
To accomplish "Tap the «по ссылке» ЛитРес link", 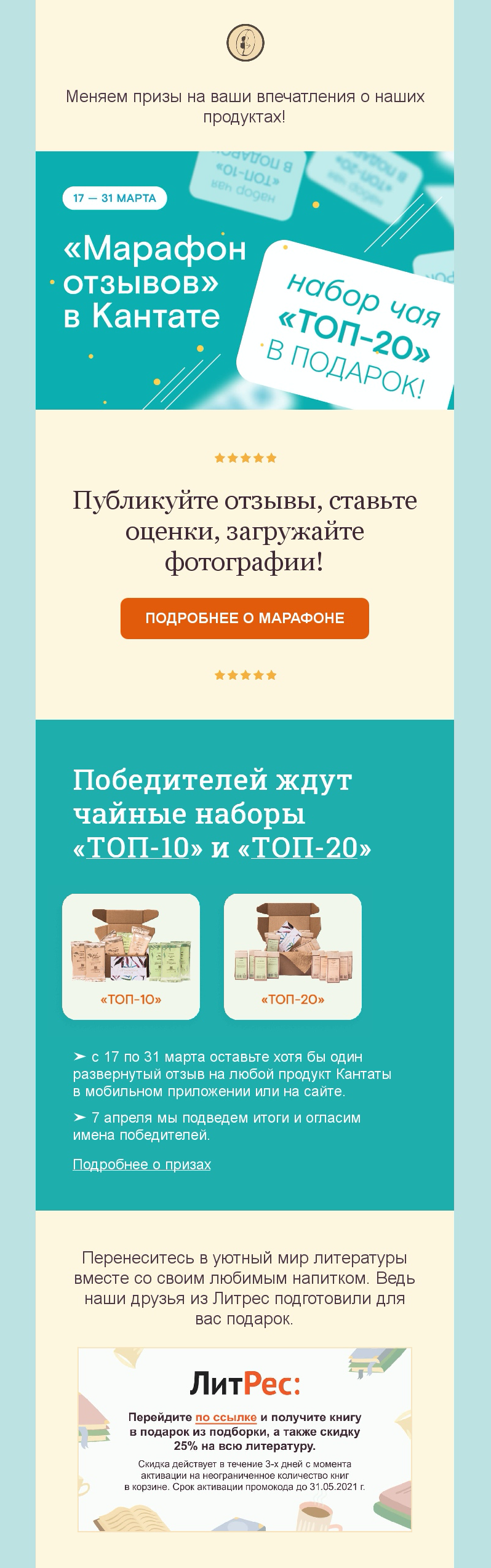I will click(226, 1417).
